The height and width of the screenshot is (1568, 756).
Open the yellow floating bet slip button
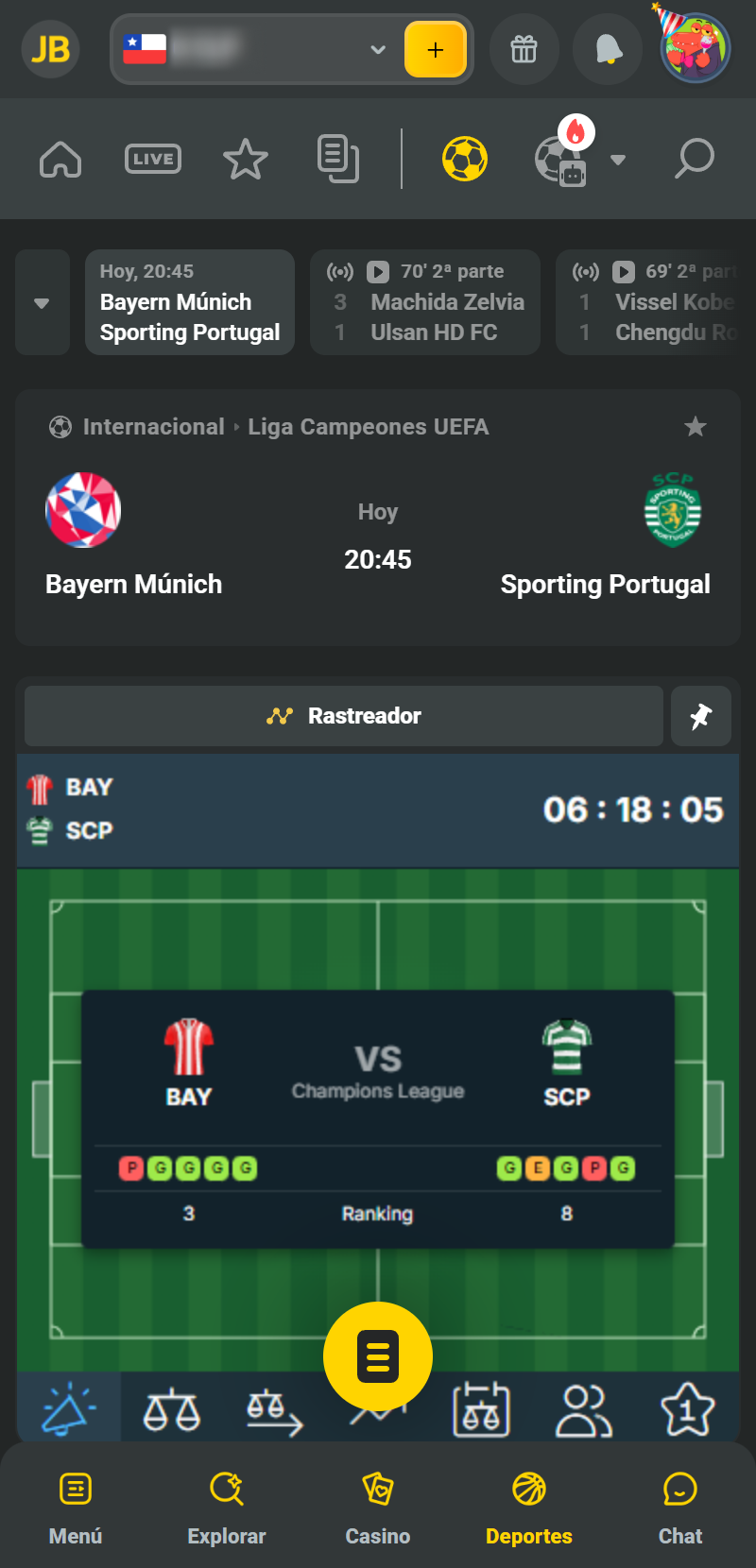point(378,1356)
